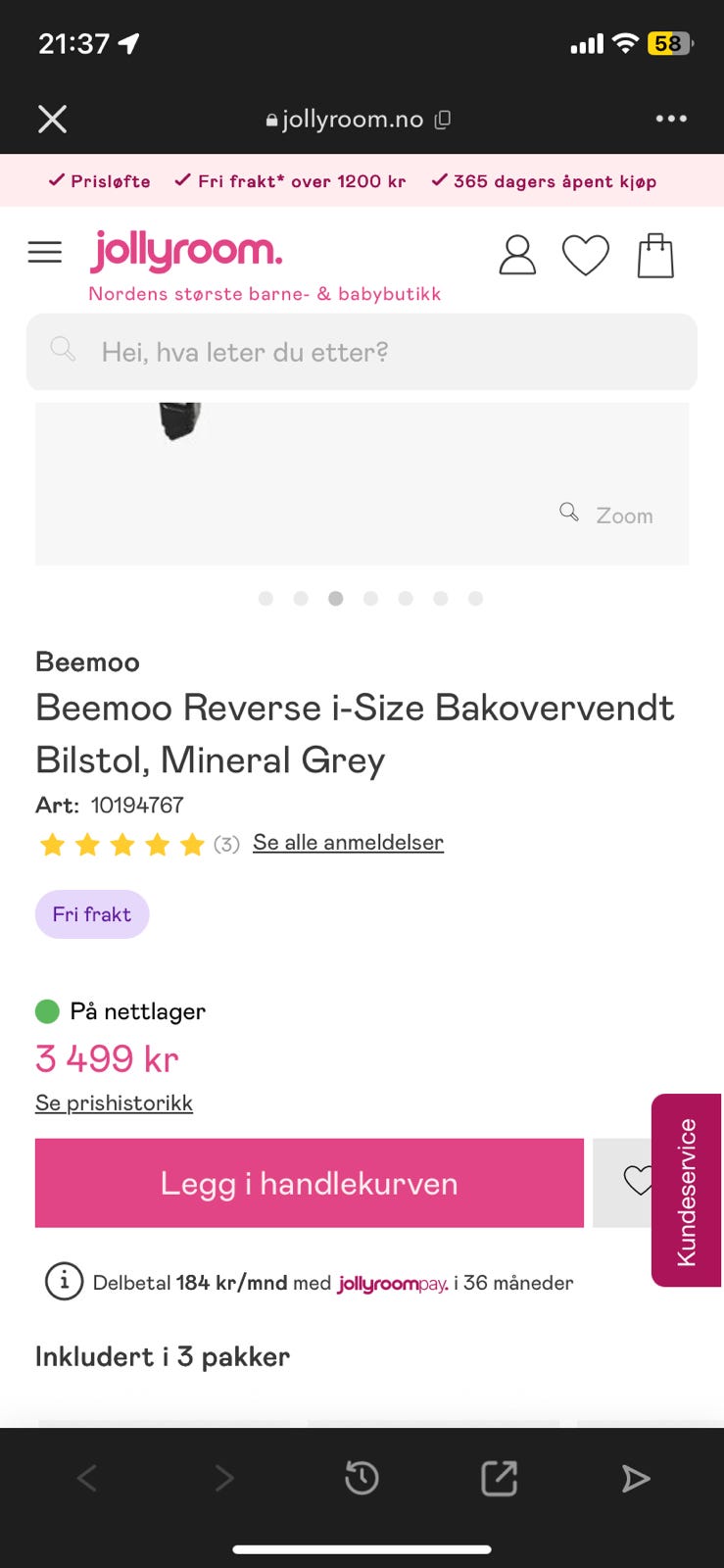The height and width of the screenshot is (1568, 724).
Task: Close the in-app browser
Action: click(52, 120)
